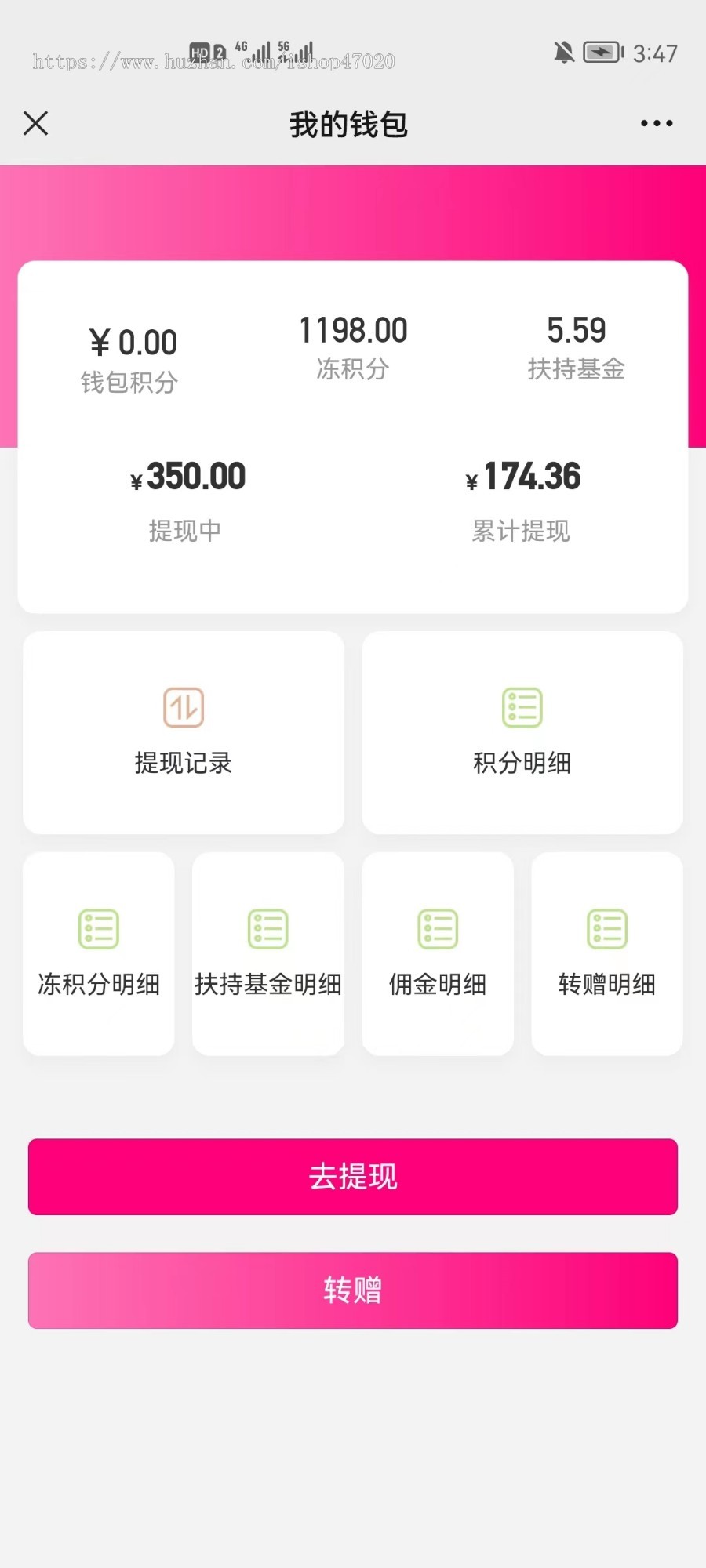Tap the 转赠 button

coord(353,1290)
